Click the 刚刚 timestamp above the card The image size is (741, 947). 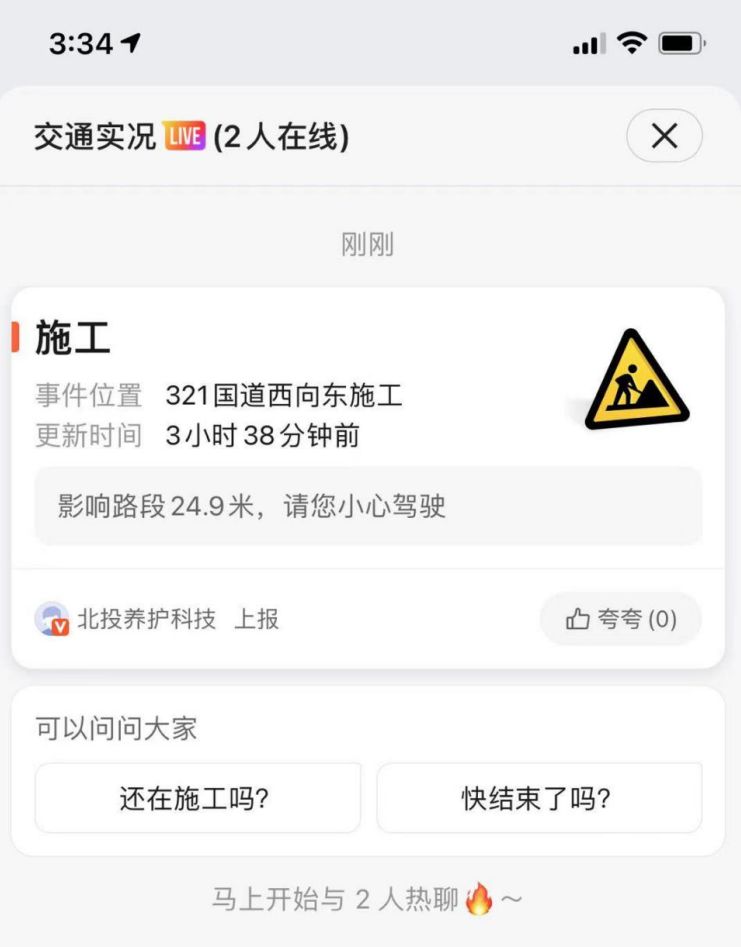370,244
